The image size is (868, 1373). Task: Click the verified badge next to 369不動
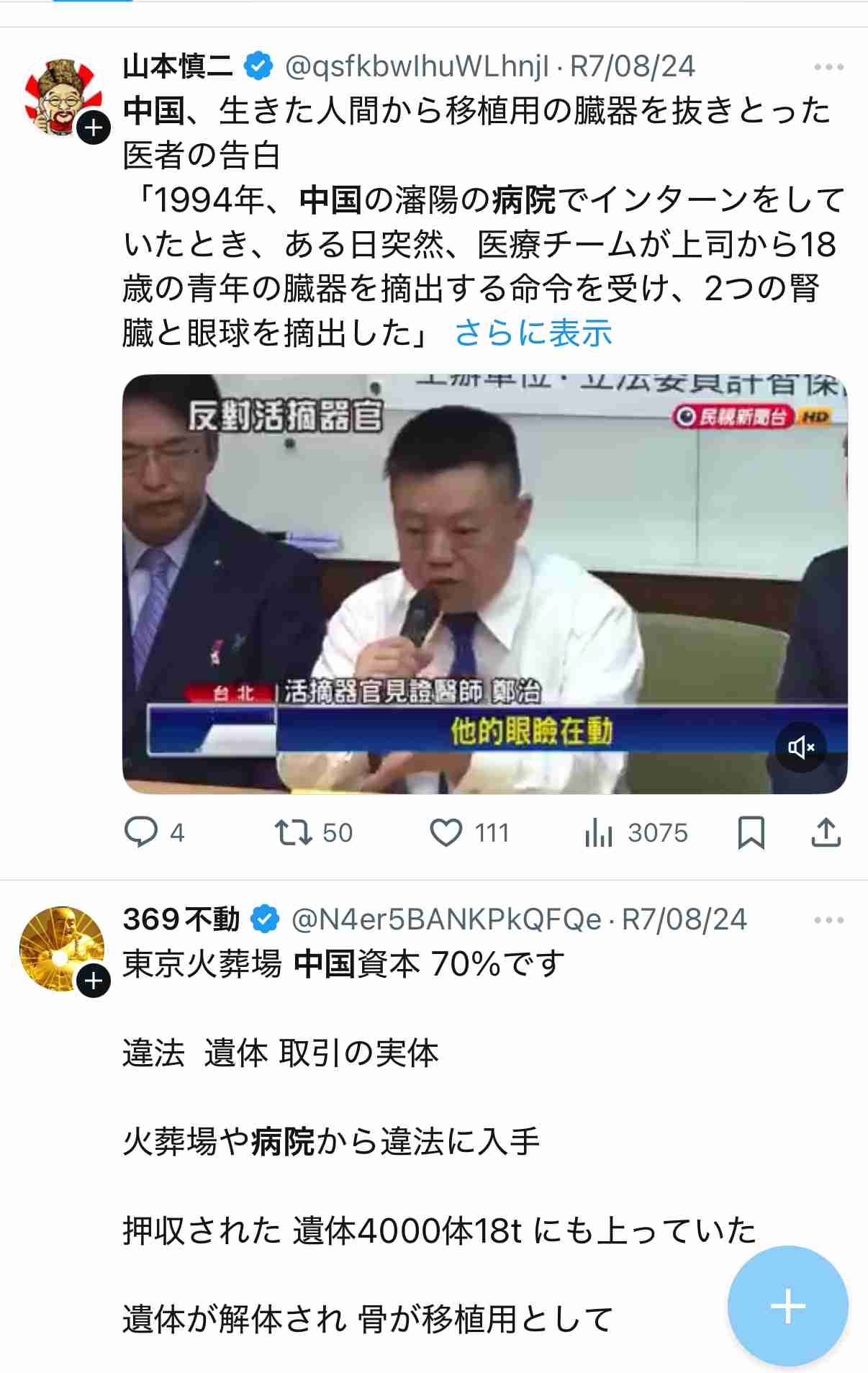pyautogui.click(x=266, y=919)
